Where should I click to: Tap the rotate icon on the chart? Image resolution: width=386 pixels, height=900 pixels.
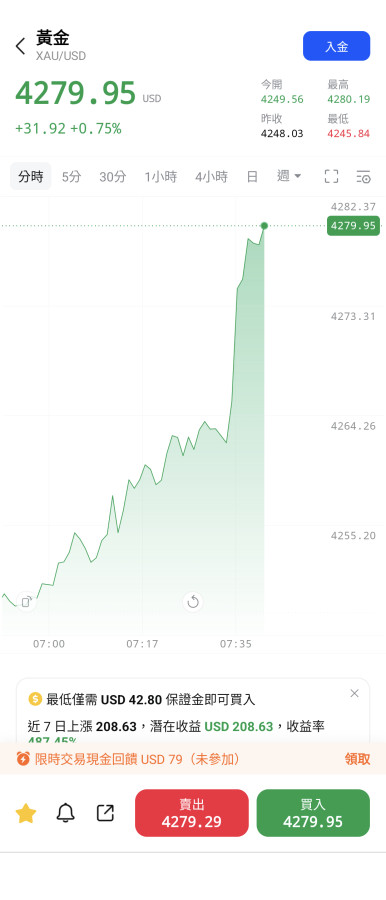point(26,602)
